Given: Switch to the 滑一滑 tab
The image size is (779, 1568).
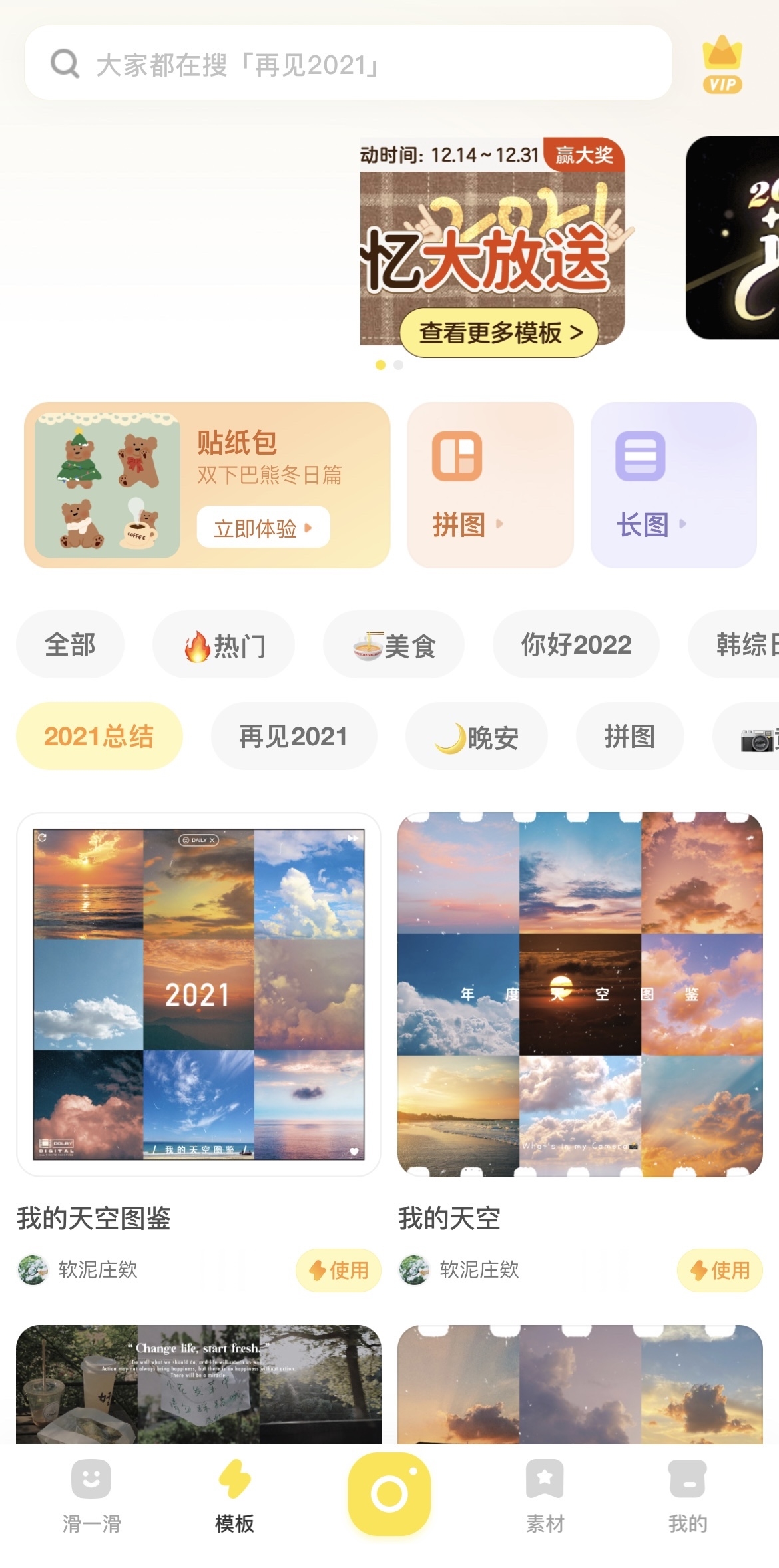Looking at the screenshot, I should point(91,1495).
